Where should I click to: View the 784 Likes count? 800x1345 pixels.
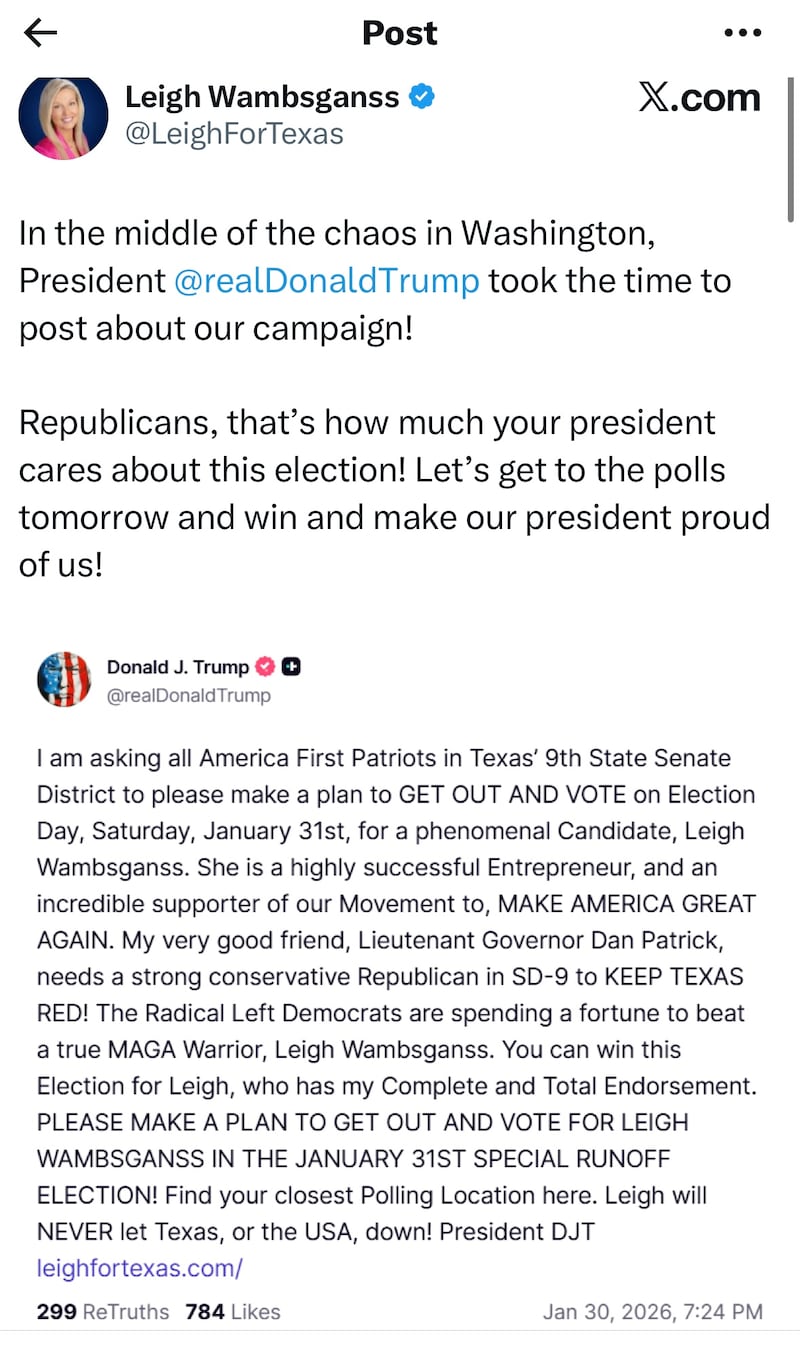(x=231, y=1311)
